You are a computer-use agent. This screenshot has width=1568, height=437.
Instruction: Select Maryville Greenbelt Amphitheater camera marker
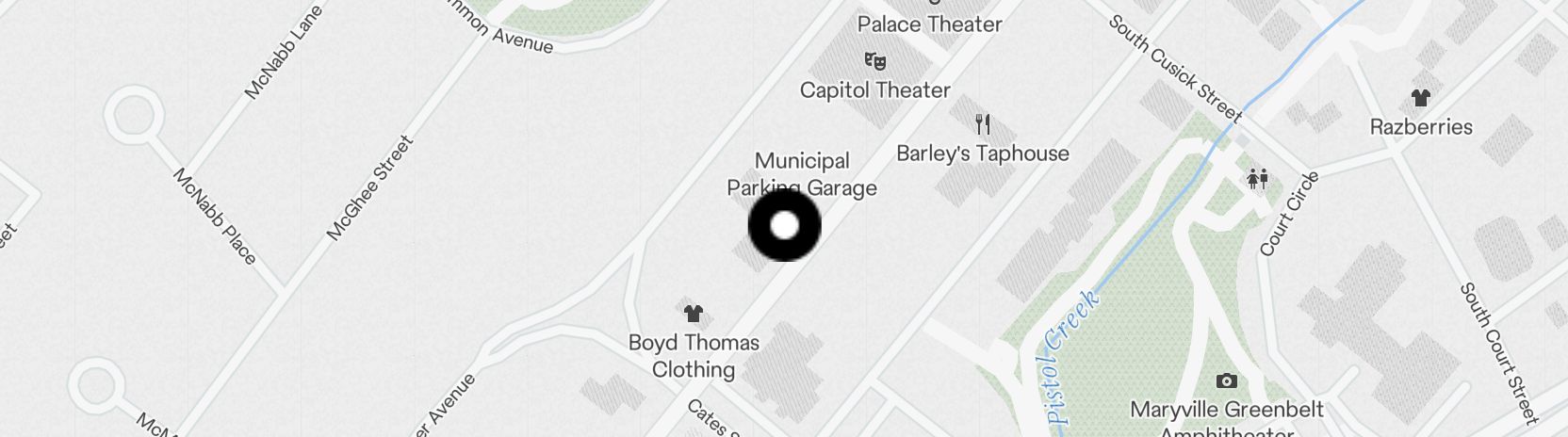coord(1226,381)
